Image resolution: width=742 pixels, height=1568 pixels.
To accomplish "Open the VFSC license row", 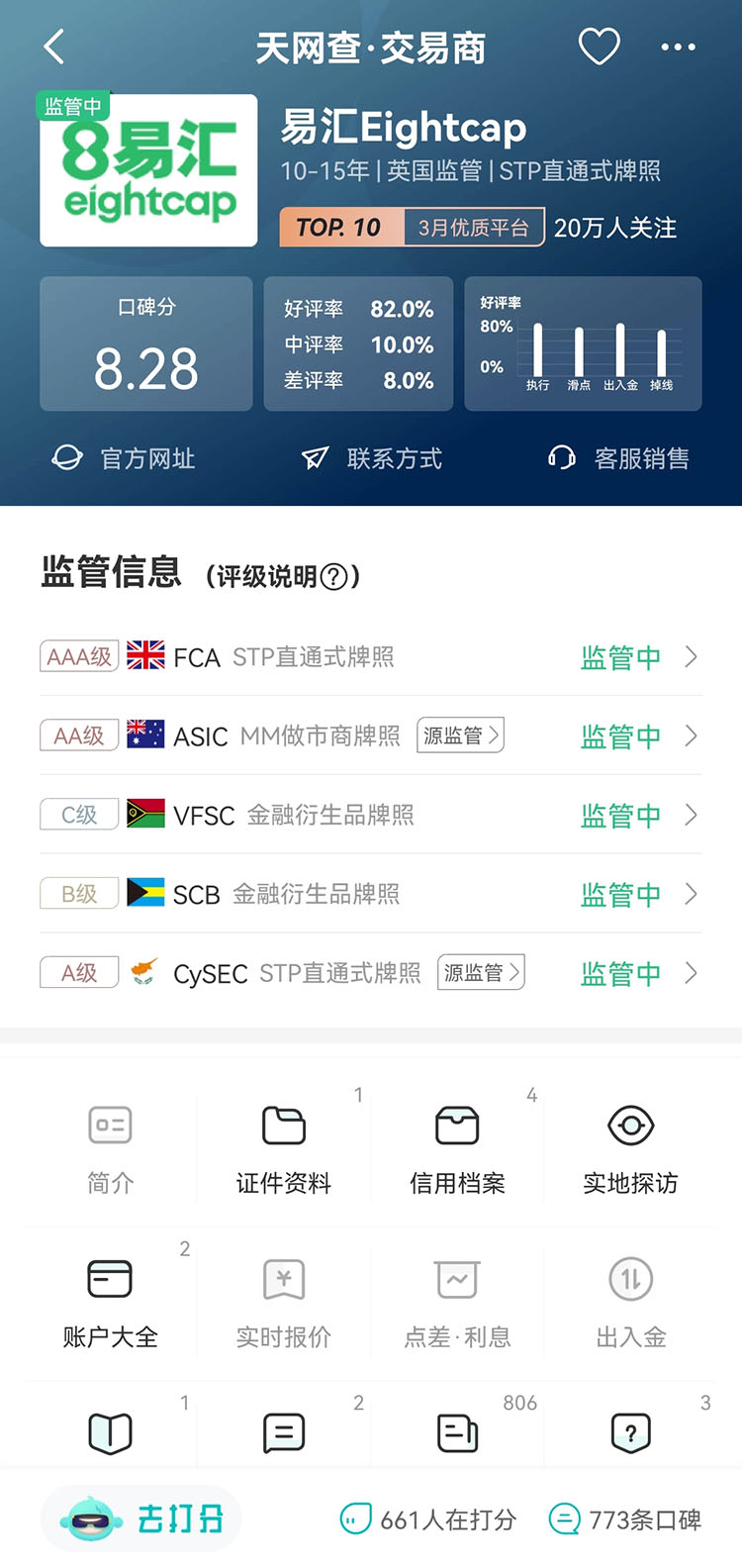I will [371, 815].
